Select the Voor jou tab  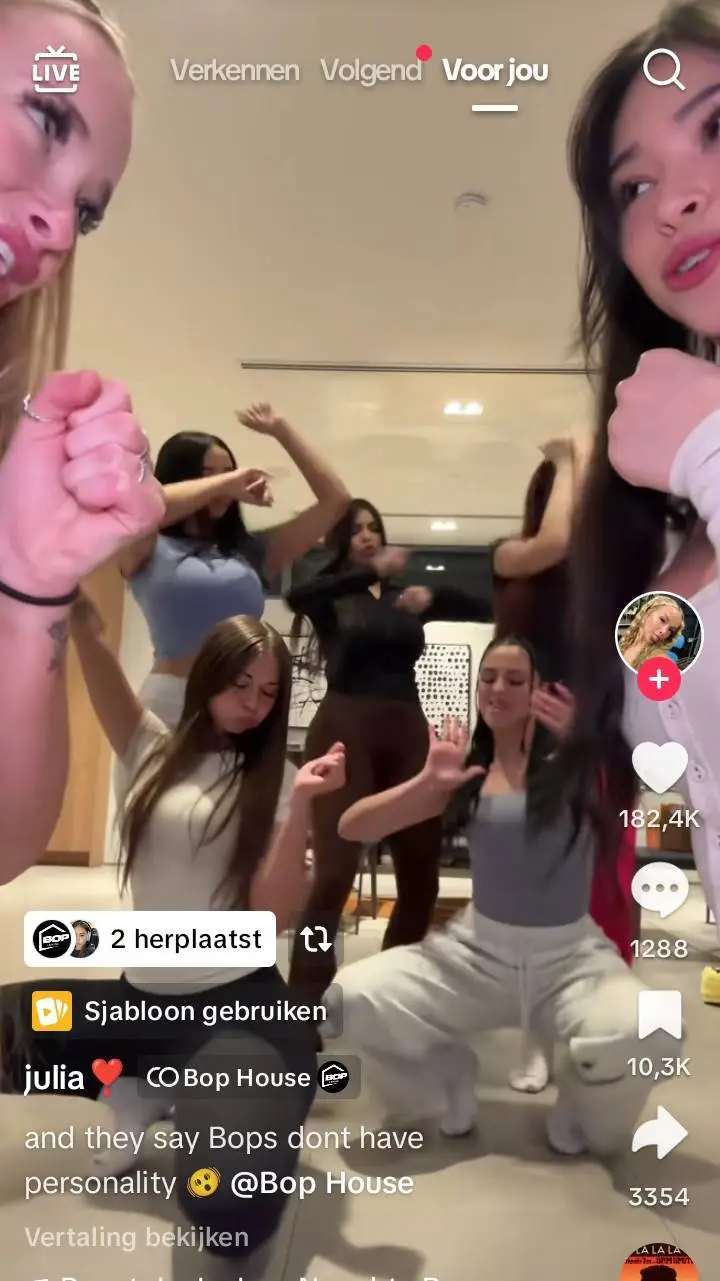coord(495,70)
